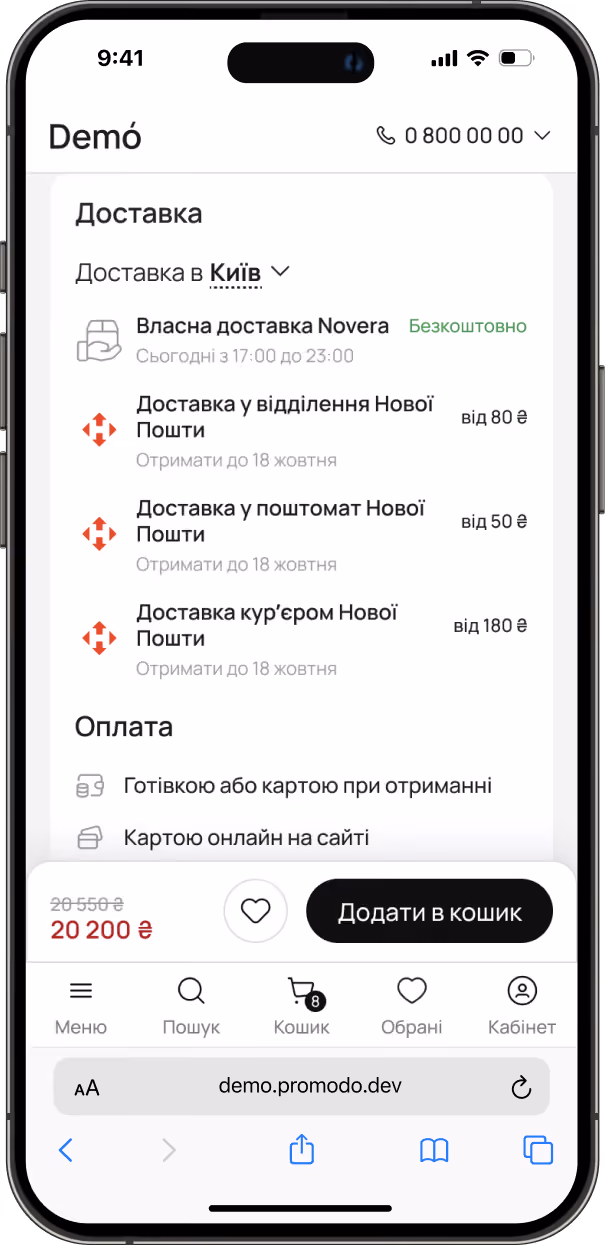Go back in Safari
605x1245 pixels.
66,1151
